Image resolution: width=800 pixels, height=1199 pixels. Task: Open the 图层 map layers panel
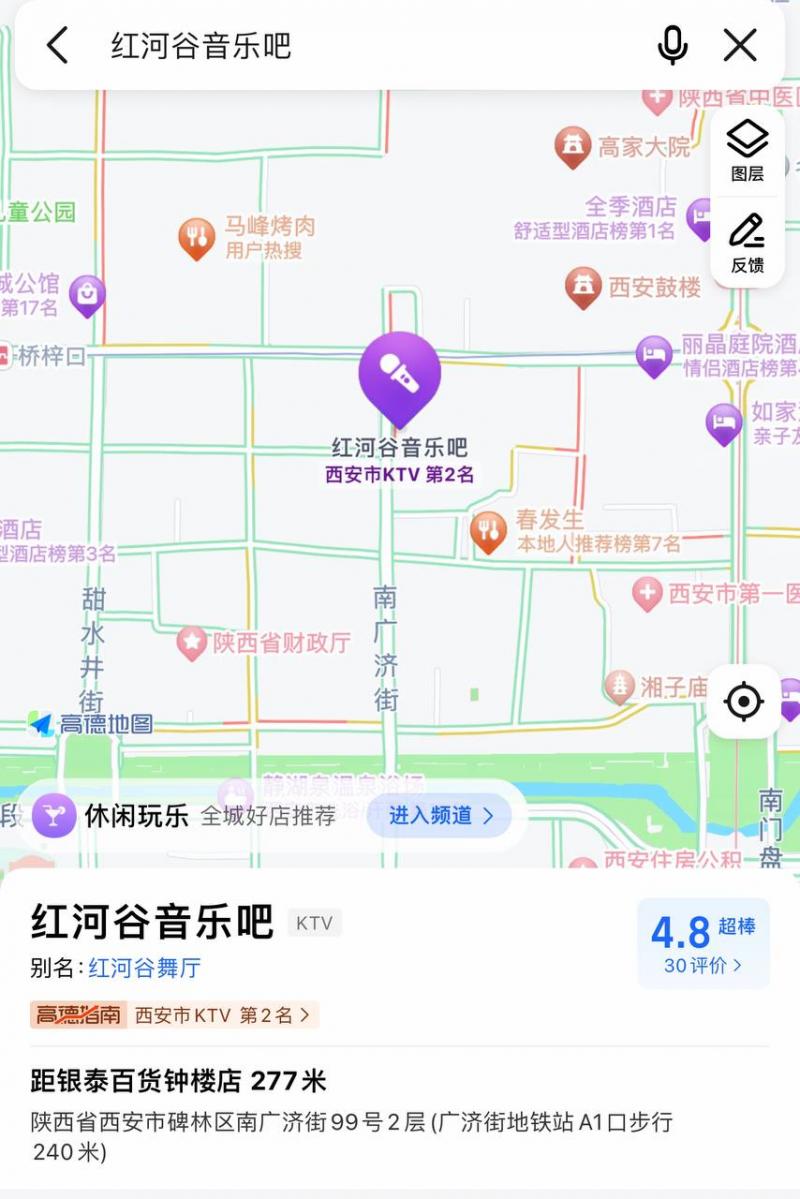[746, 152]
